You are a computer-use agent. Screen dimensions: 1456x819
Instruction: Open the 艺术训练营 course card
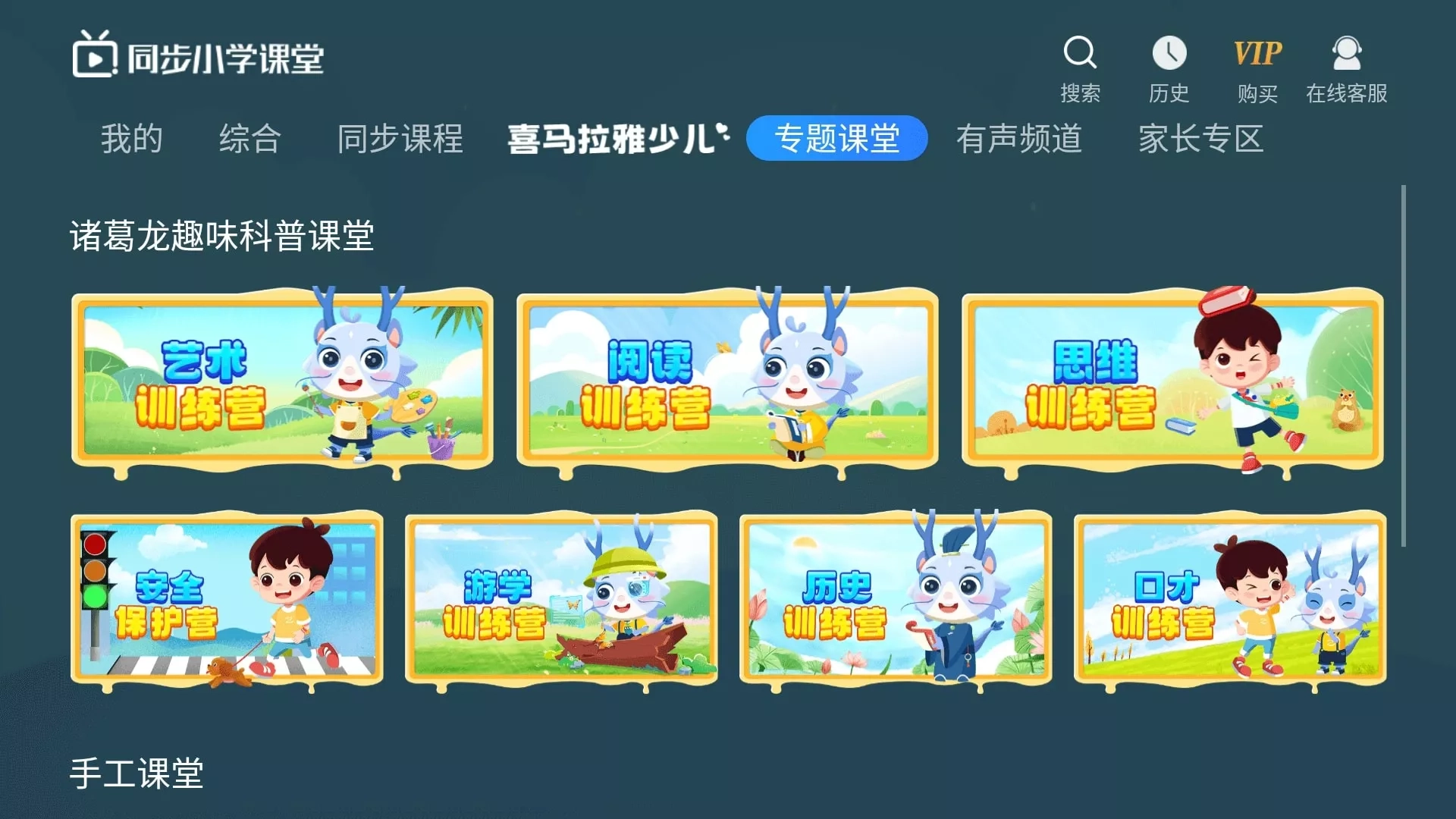coord(282,381)
